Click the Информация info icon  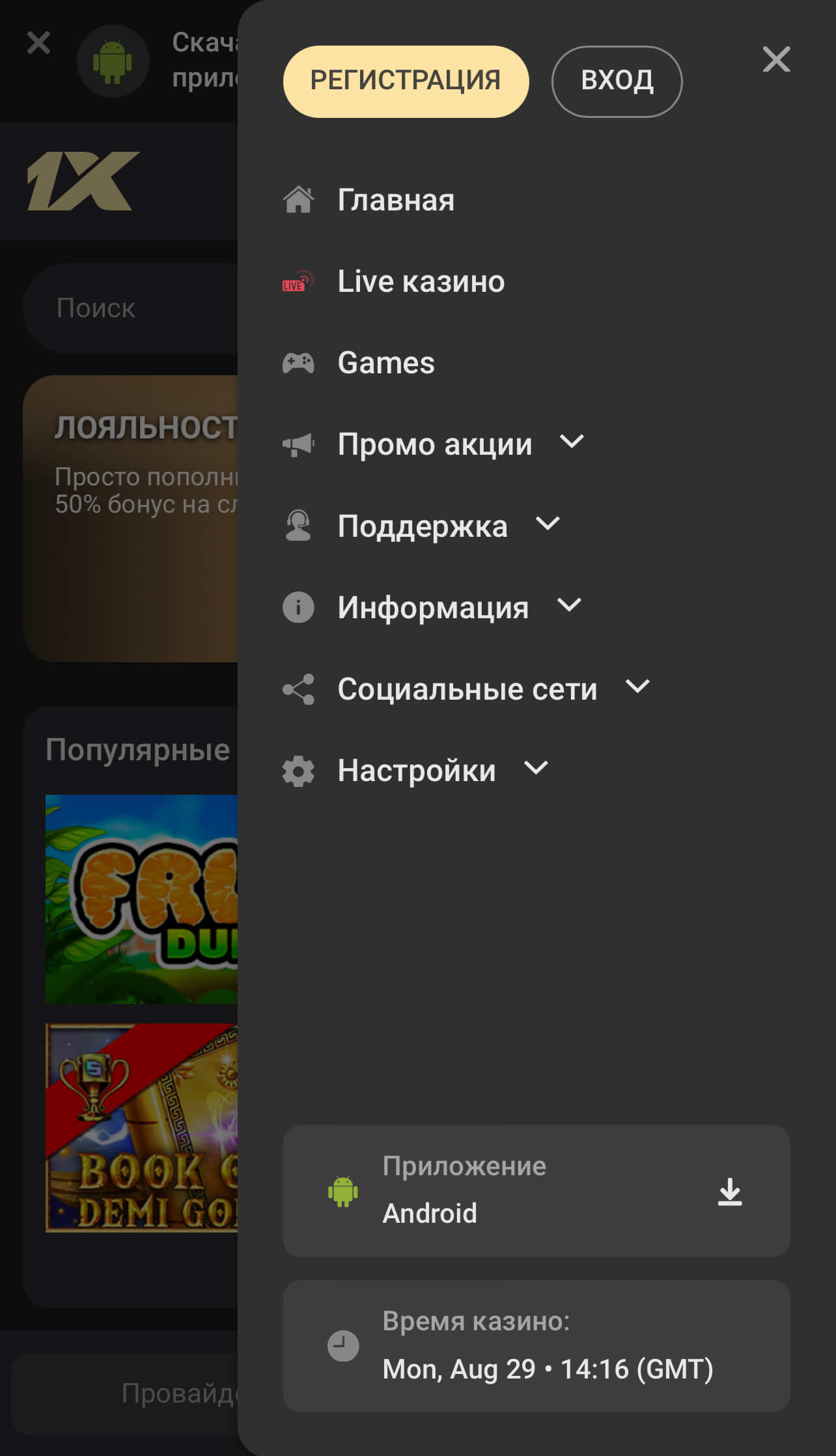coord(298,607)
